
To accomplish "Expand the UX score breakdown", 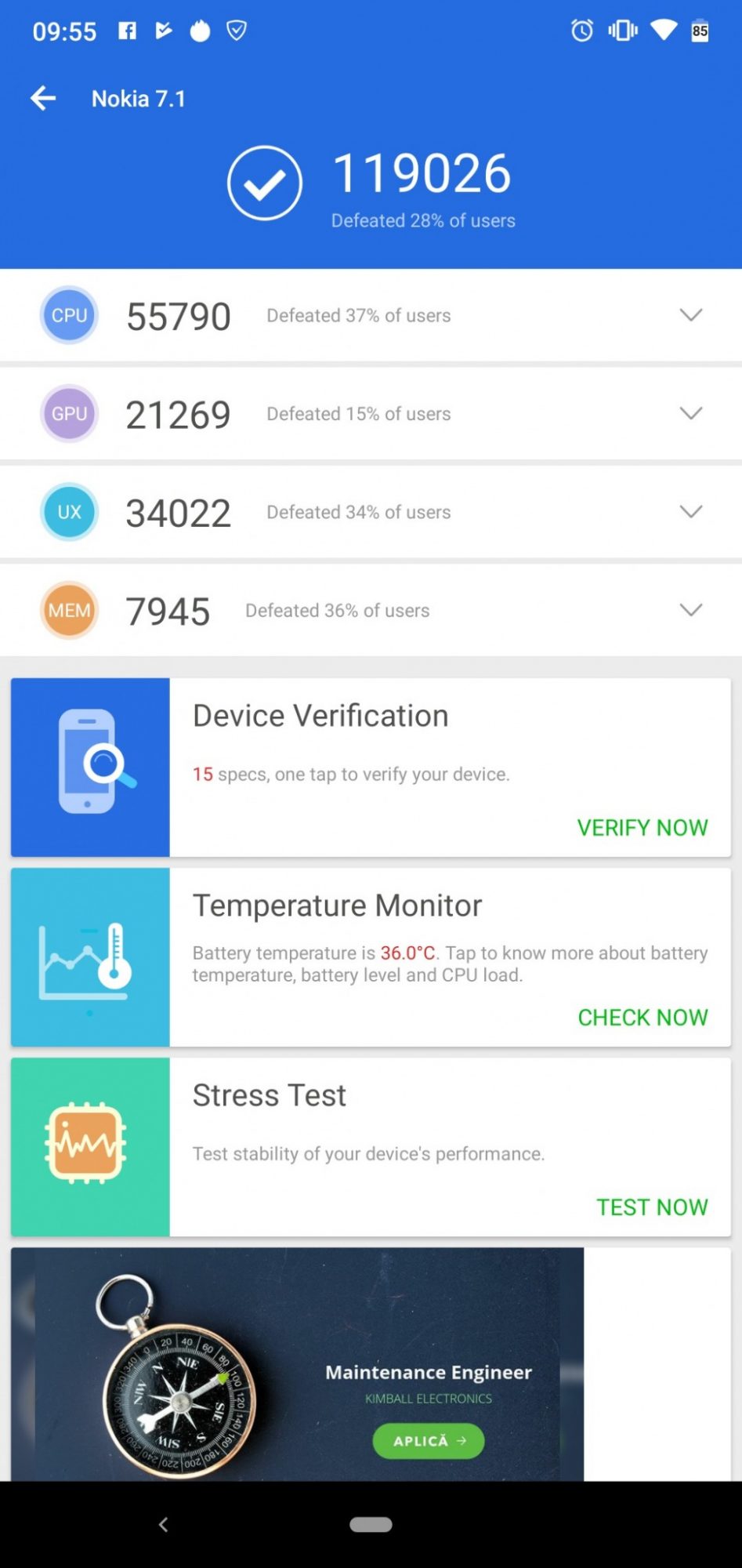I will tap(690, 512).
